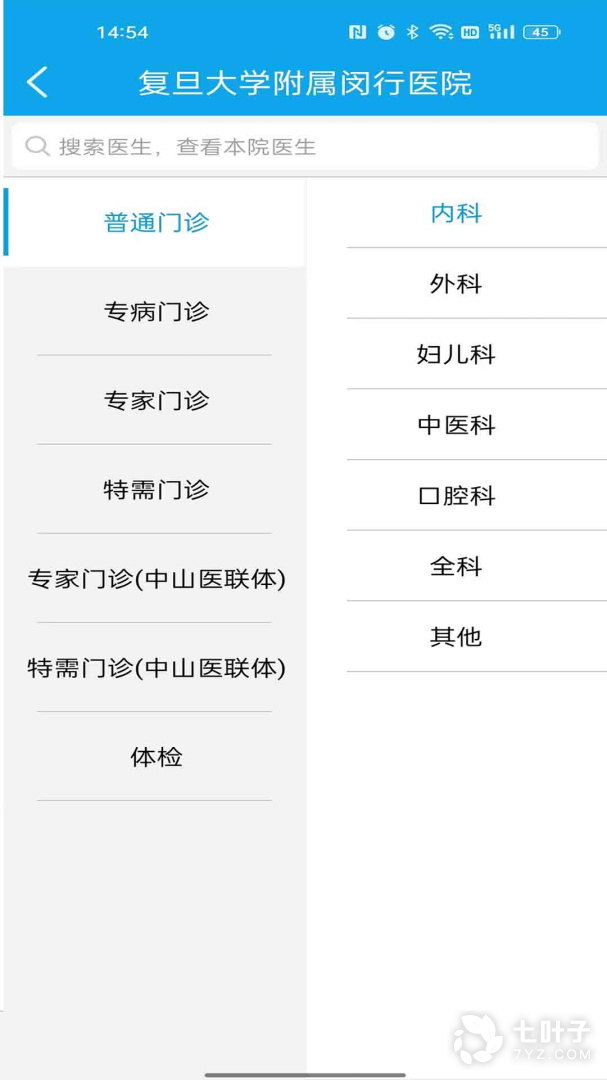Select 特需门诊(中山医联体)

click(156, 668)
